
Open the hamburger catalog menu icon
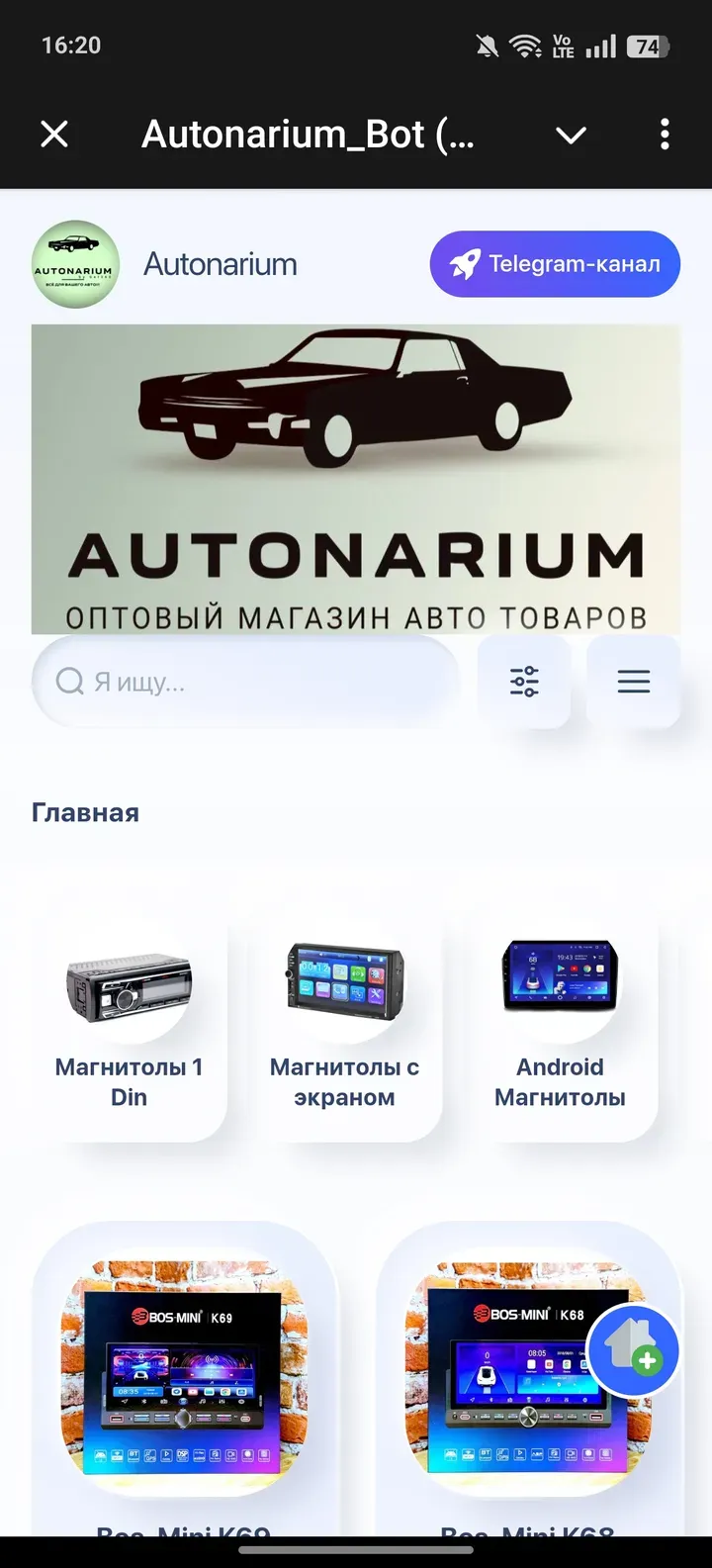pyautogui.click(x=633, y=681)
